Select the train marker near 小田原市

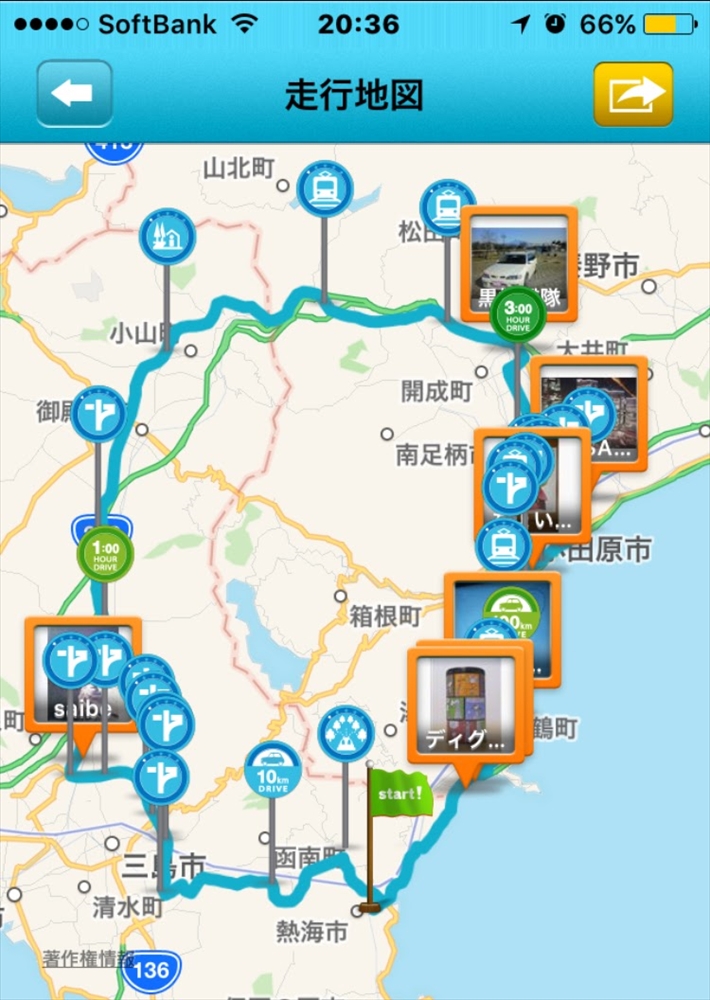(503, 546)
